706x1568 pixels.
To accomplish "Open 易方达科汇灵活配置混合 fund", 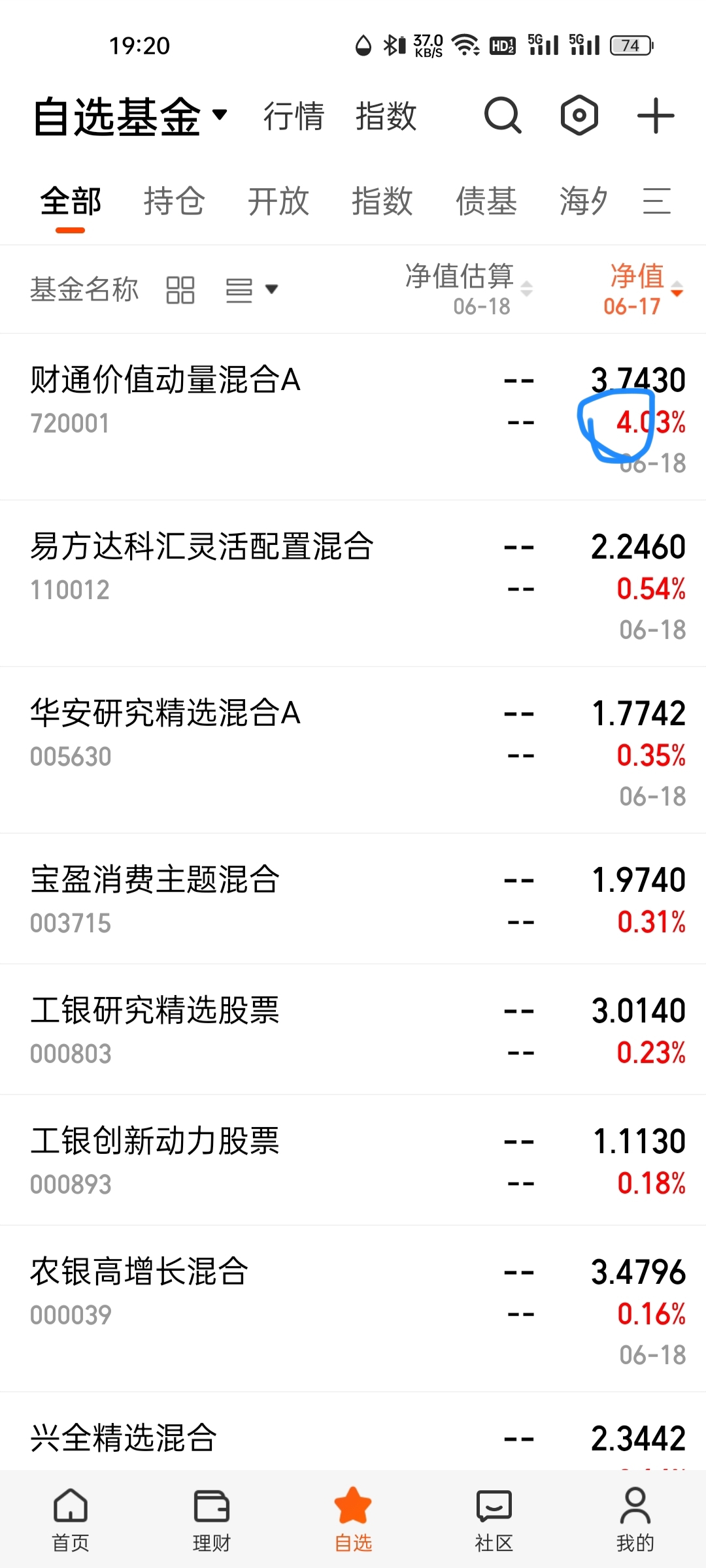I will click(353, 583).
